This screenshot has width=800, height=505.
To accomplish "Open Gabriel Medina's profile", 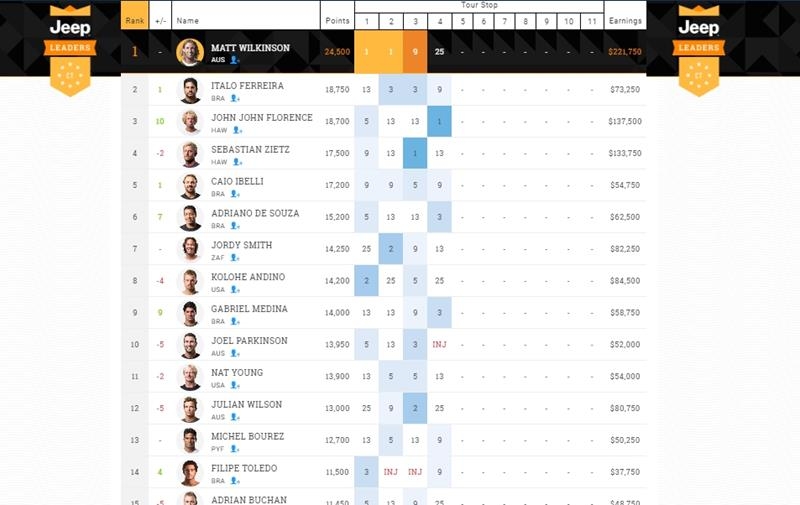I will 249,309.
